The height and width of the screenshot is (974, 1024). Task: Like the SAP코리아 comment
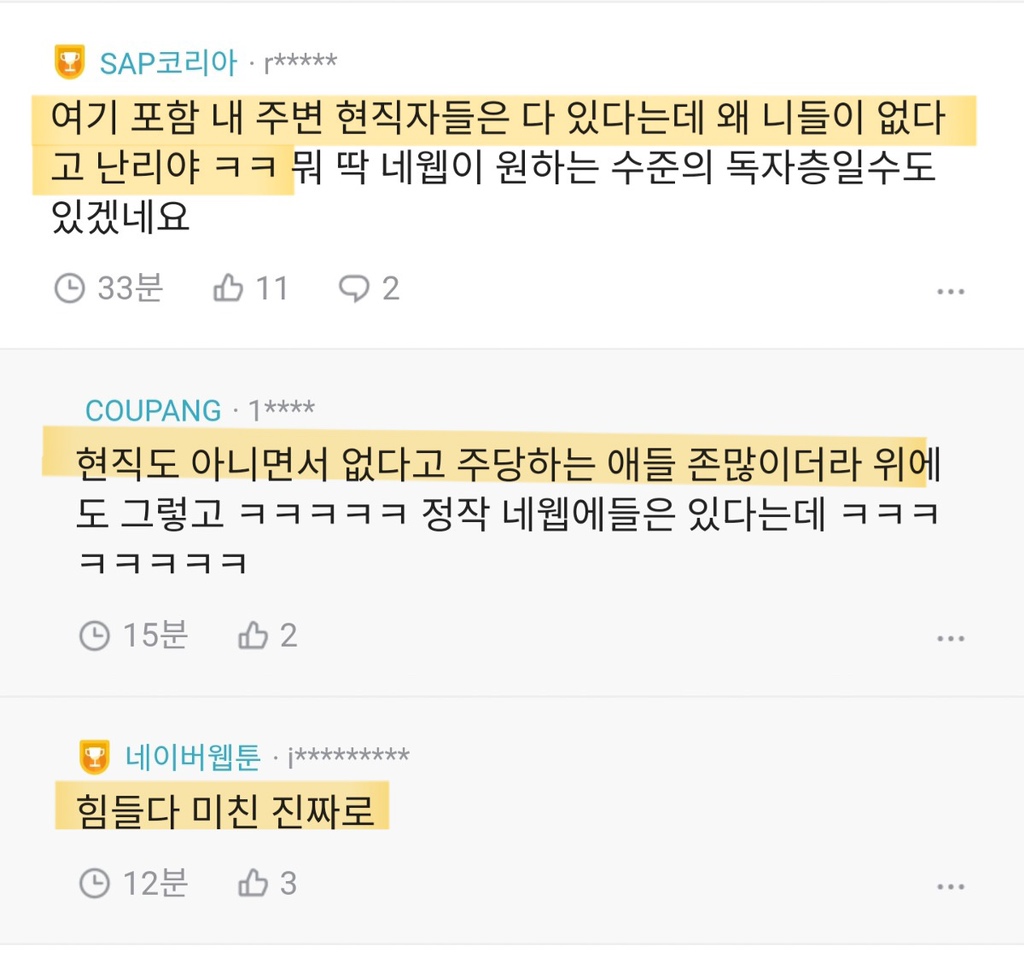[229, 289]
